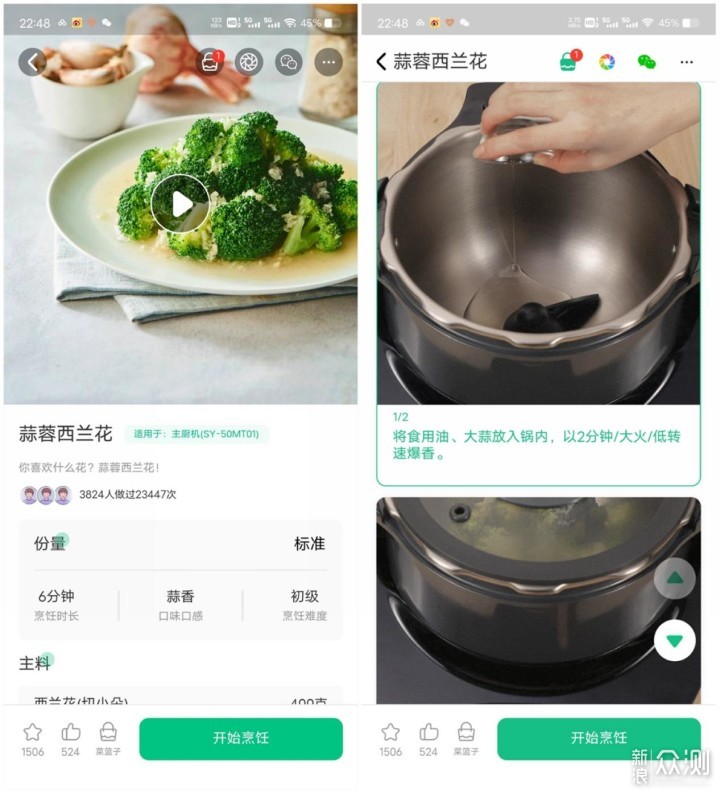Open 菜篮子 at the bottom of the steps page
The width and height of the screenshot is (720, 794).
pyautogui.click(x=466, y=738)
